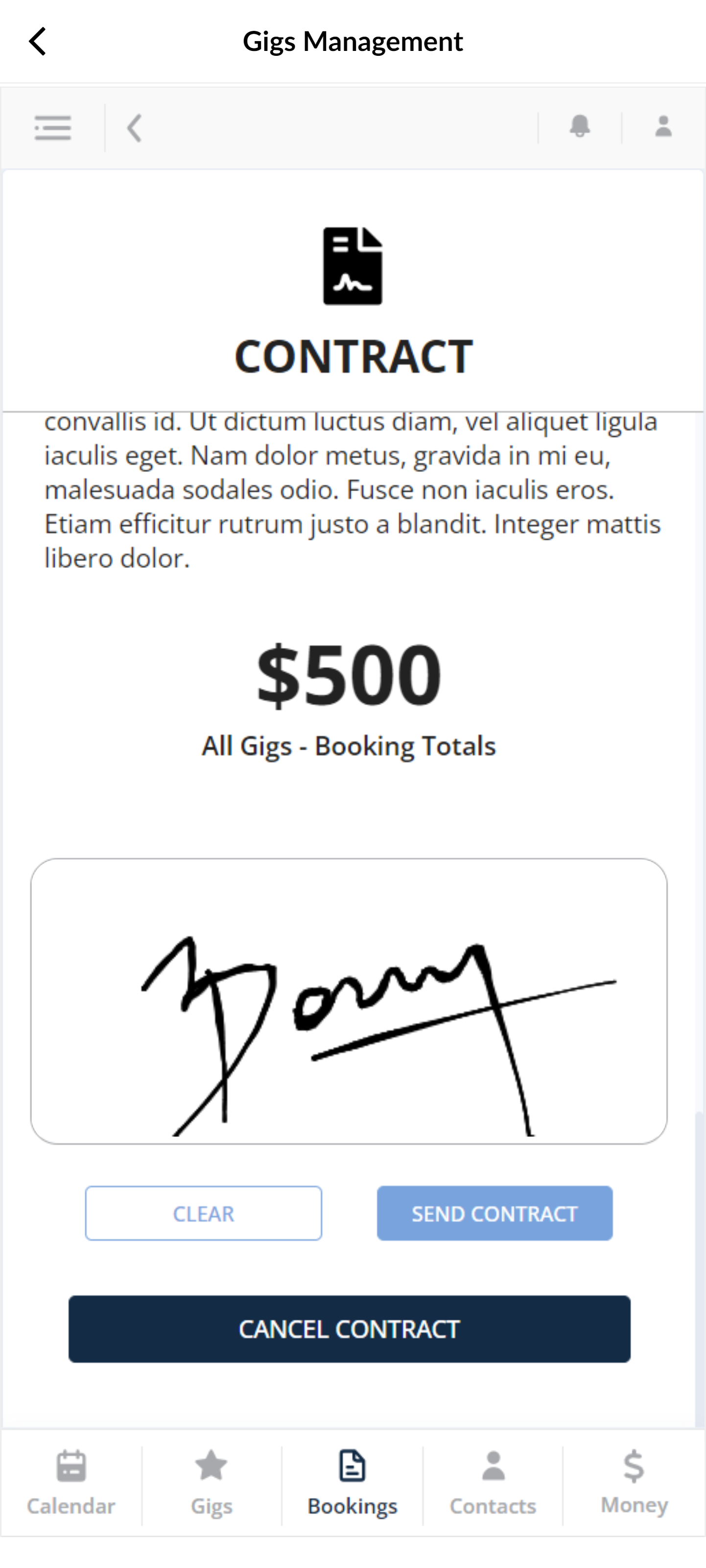
Task: Open the notifications bell
Action: (x=579, y=127)
